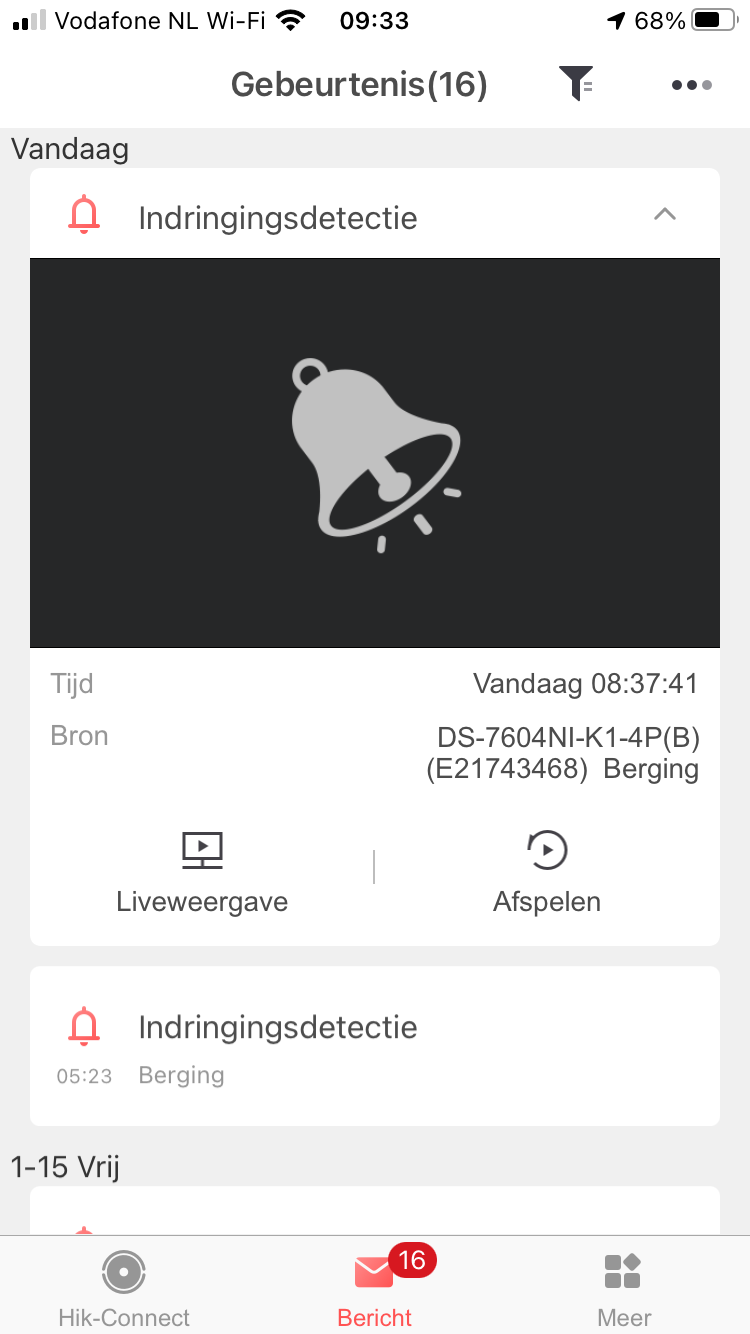Start Liveweergave for the Berging camera
The width and height of the screenshot is (750, 1334).
pyautogui.click(x=202, y=873)
